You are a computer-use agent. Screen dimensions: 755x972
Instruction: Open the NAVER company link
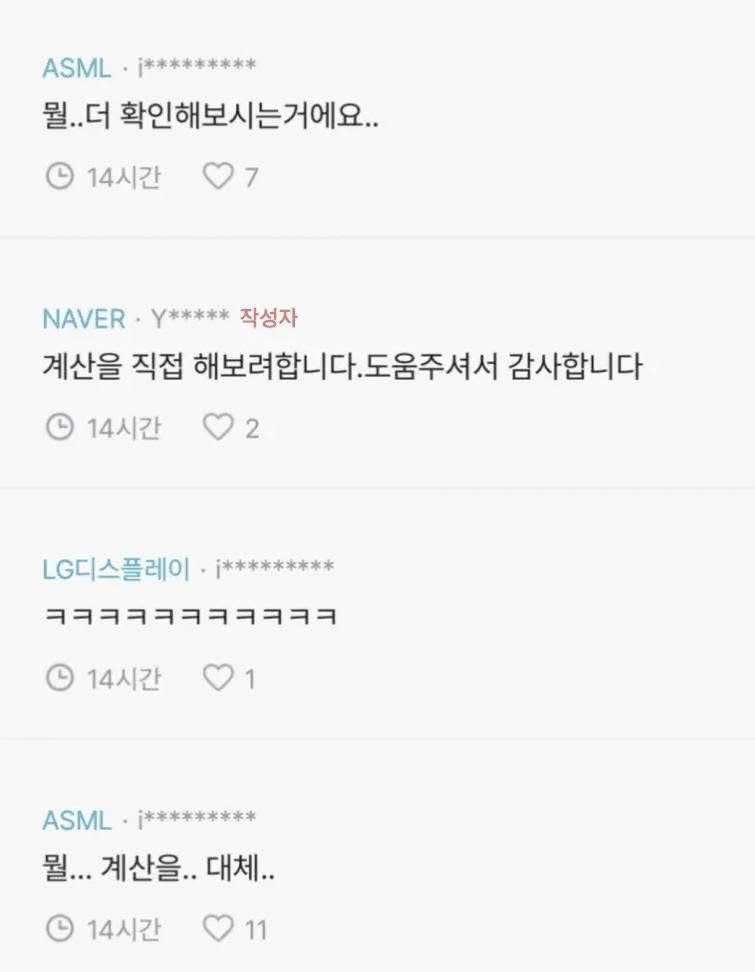click(84, 319)
